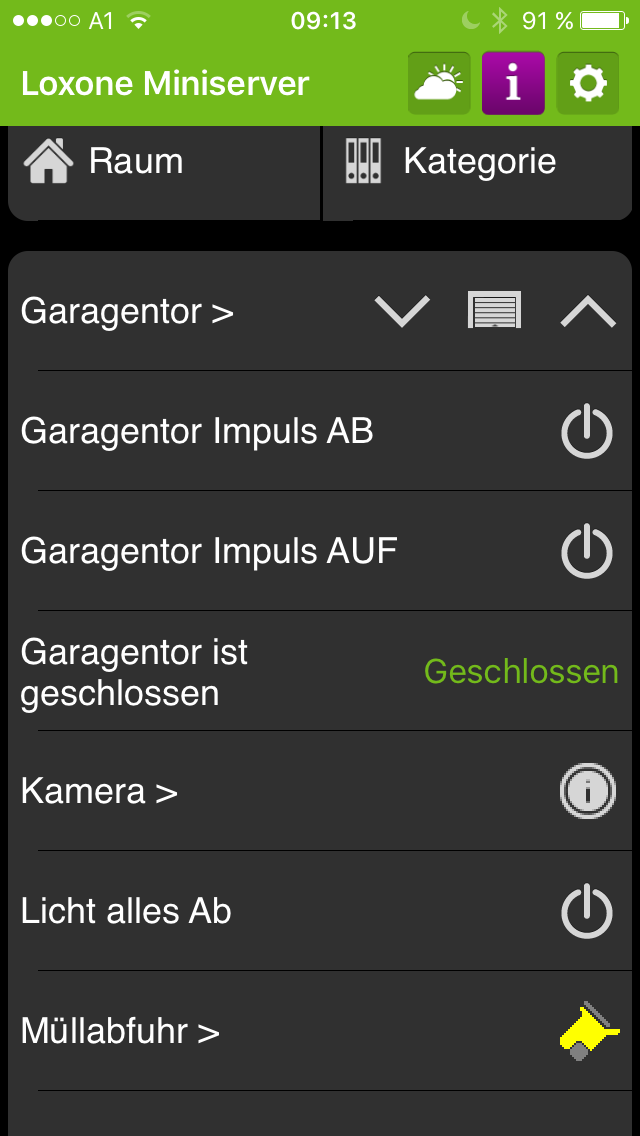The width and height of the screenshot is (640, 1136).
Task: Open the Kamera row
Action: (100, 792)
